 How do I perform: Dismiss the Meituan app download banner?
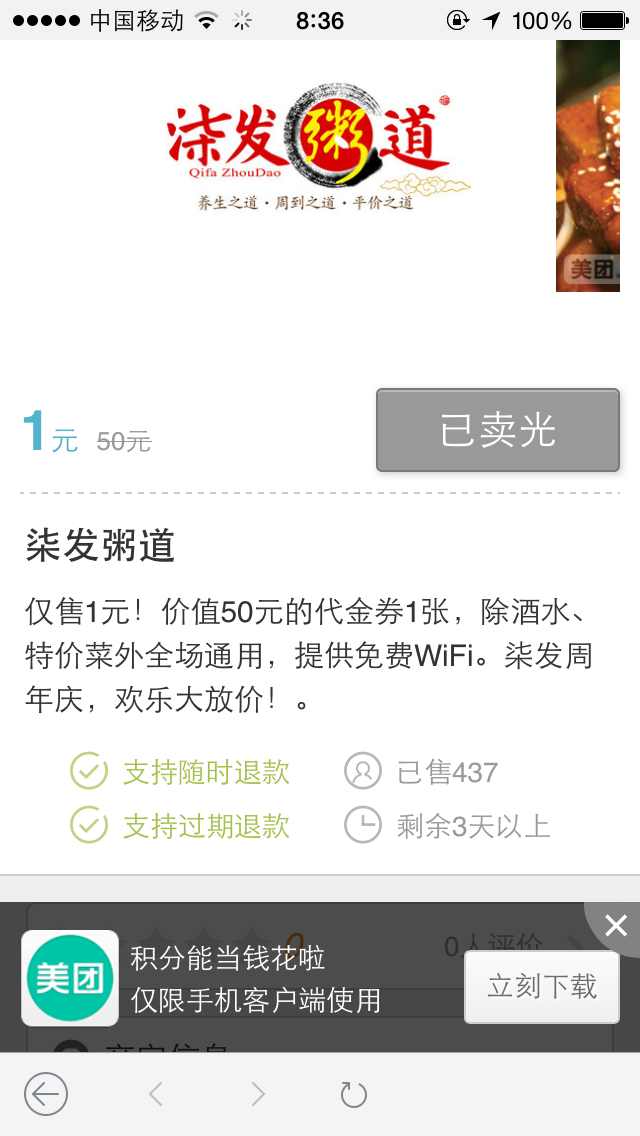pyautogui.click(x=615, y=925)
